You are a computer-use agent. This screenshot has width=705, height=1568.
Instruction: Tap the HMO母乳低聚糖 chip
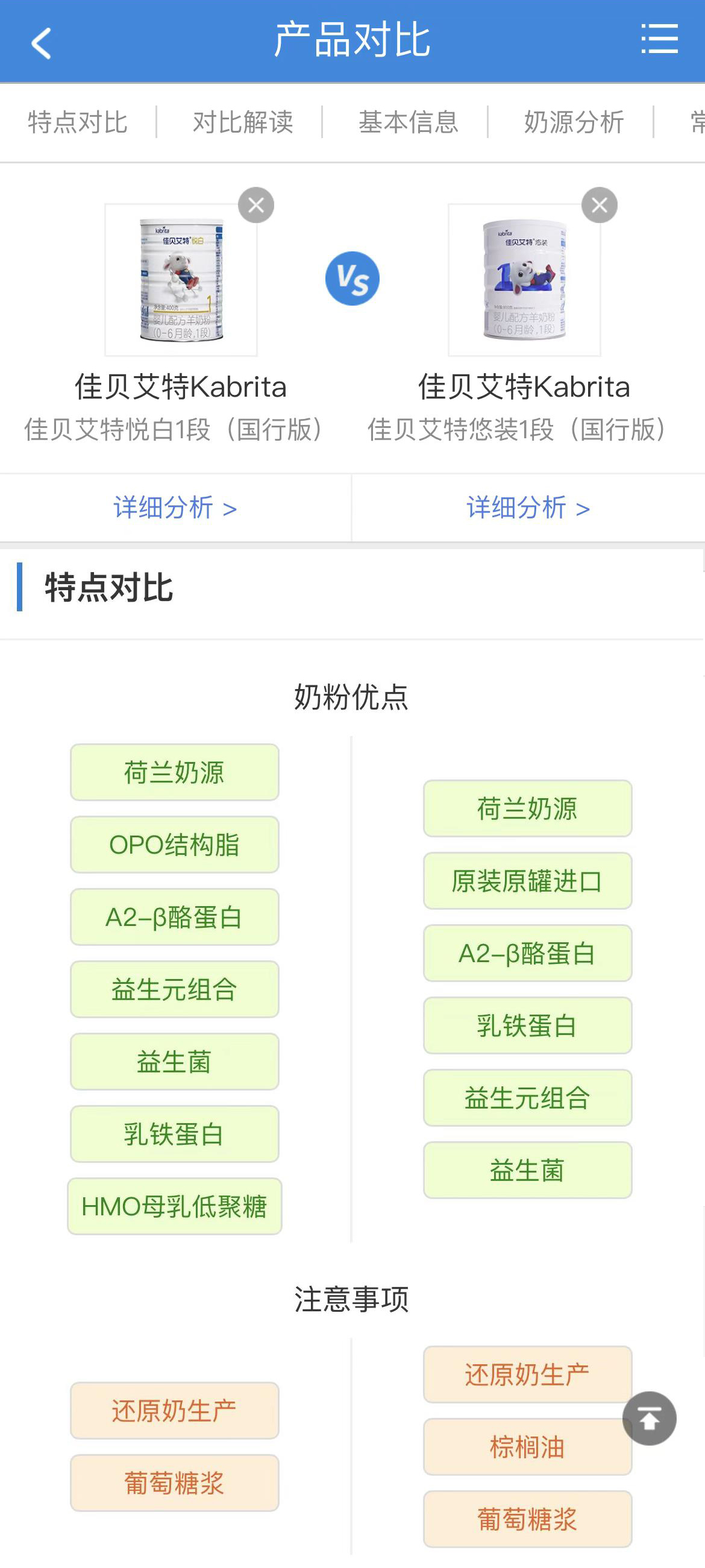175,1206
